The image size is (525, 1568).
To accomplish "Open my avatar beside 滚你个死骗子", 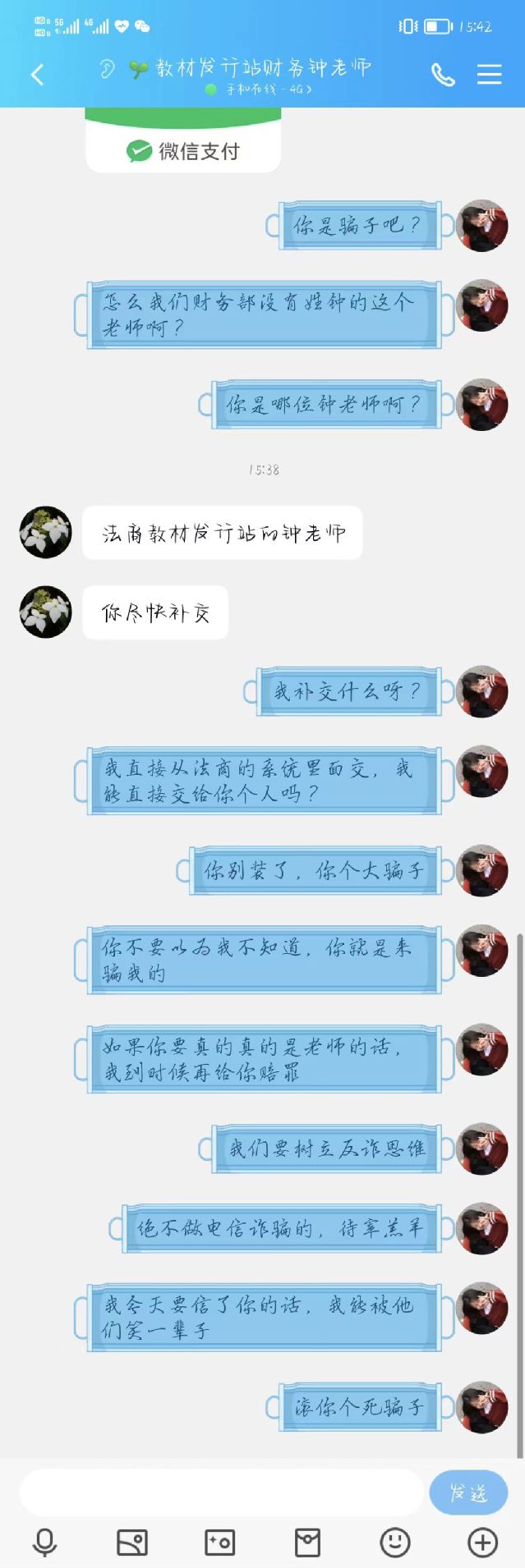I will (481, 1407).
